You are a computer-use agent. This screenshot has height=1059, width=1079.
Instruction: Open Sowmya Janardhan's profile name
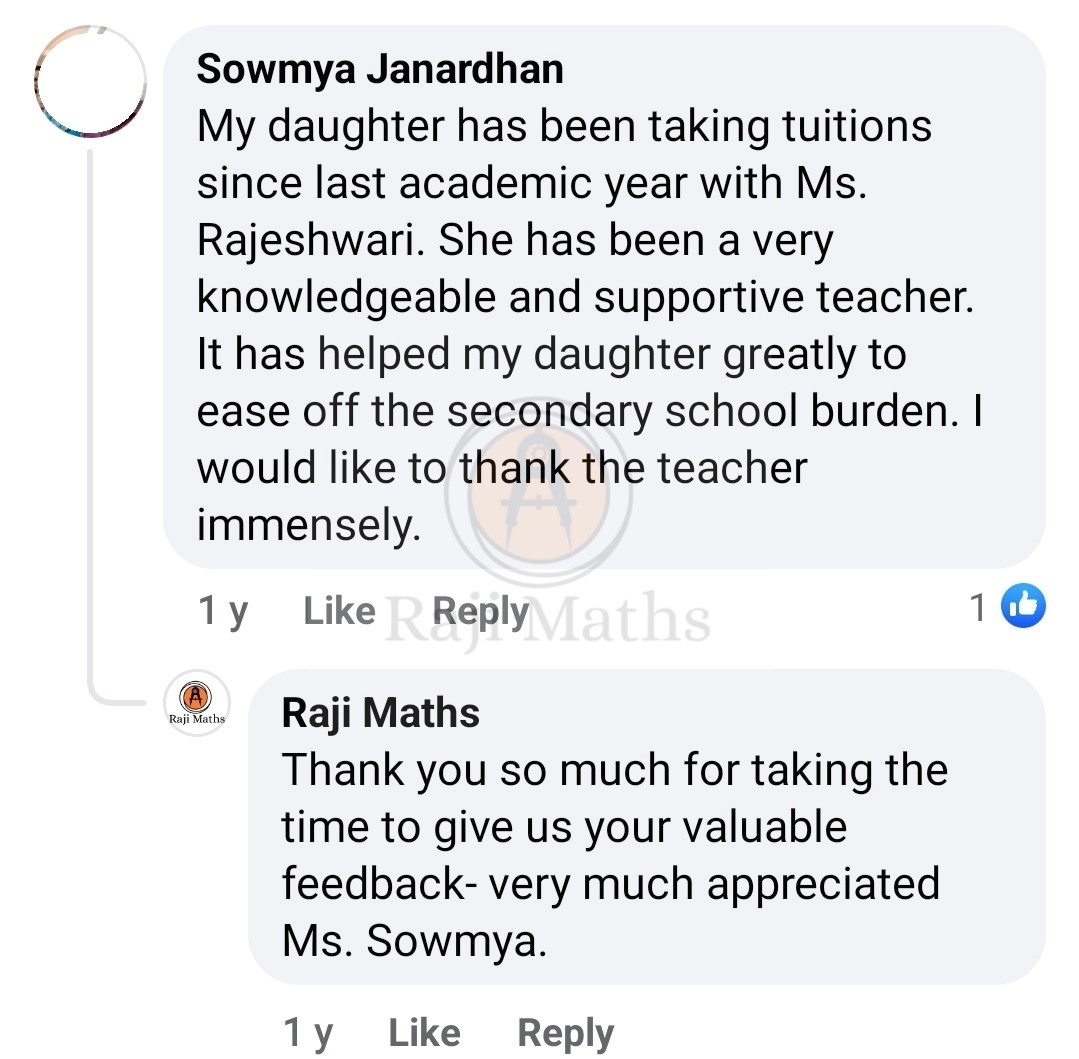pos(380,69)
